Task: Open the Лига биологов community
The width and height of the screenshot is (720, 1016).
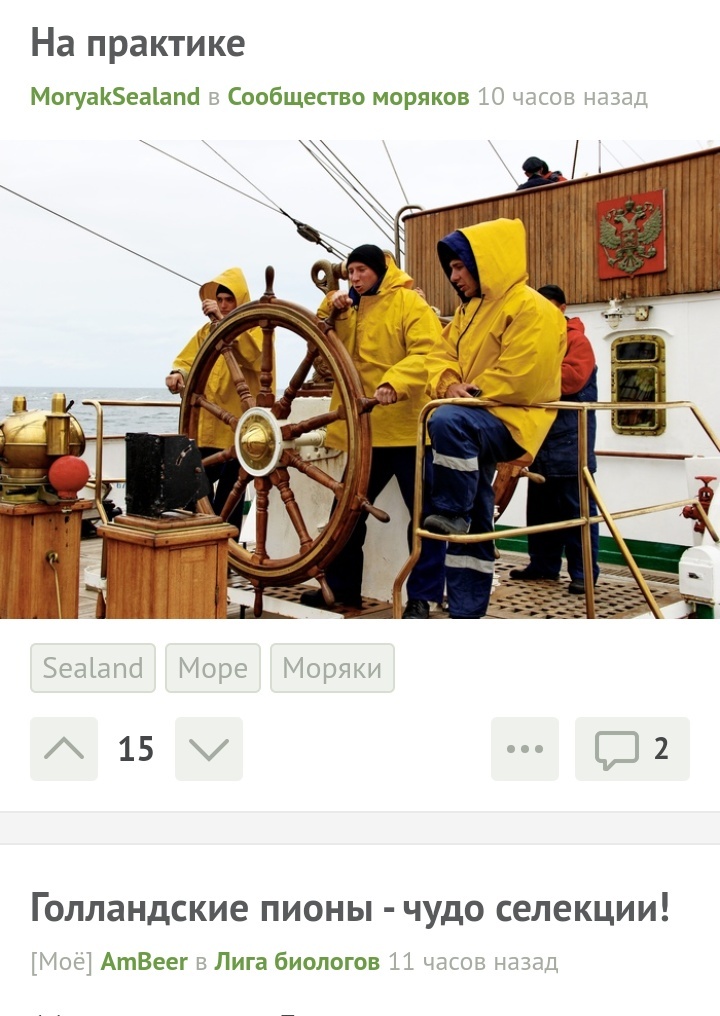Action: click(x=297, y=962)
